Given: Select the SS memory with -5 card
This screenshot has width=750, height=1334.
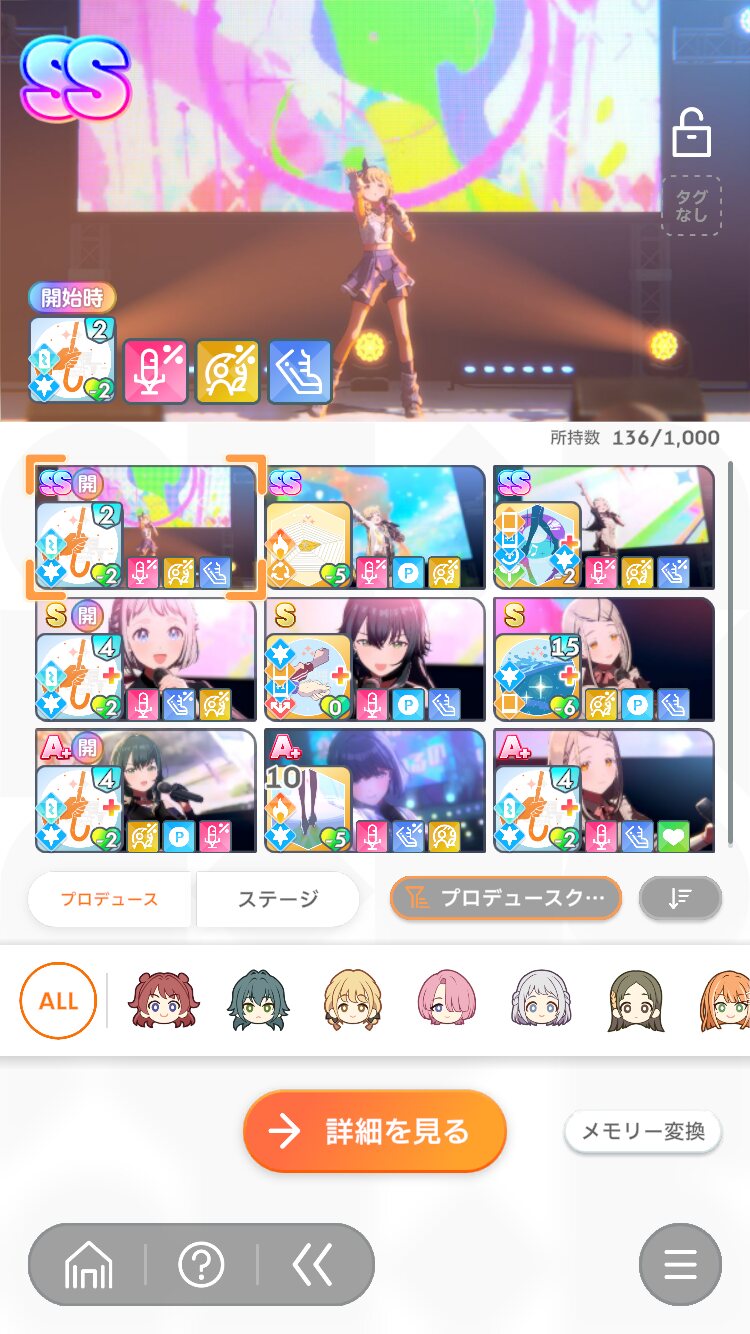Looking at the screenshot, I should click(375, 528).
